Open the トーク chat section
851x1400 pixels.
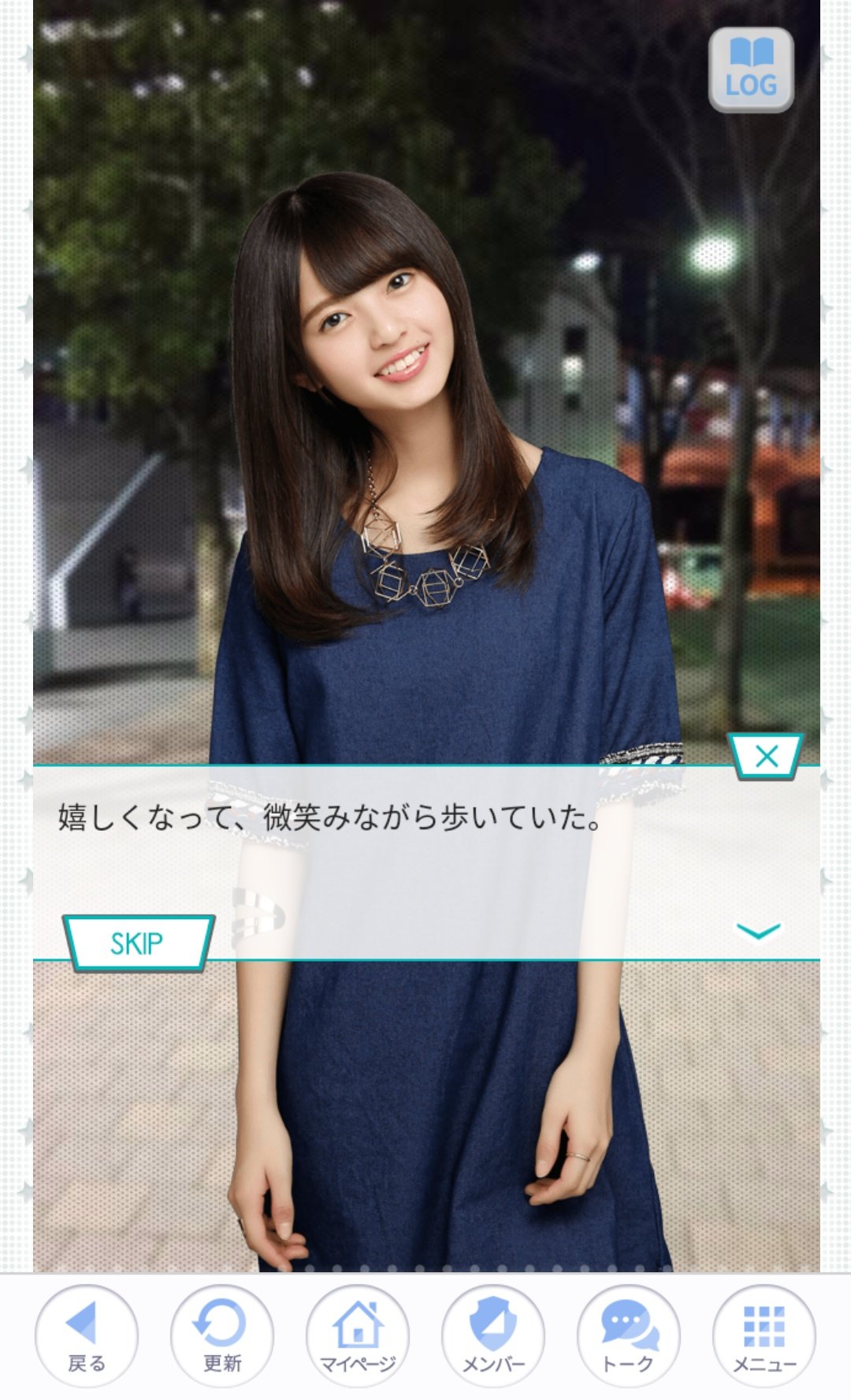pyautogui.click(x=628, y=1336)
